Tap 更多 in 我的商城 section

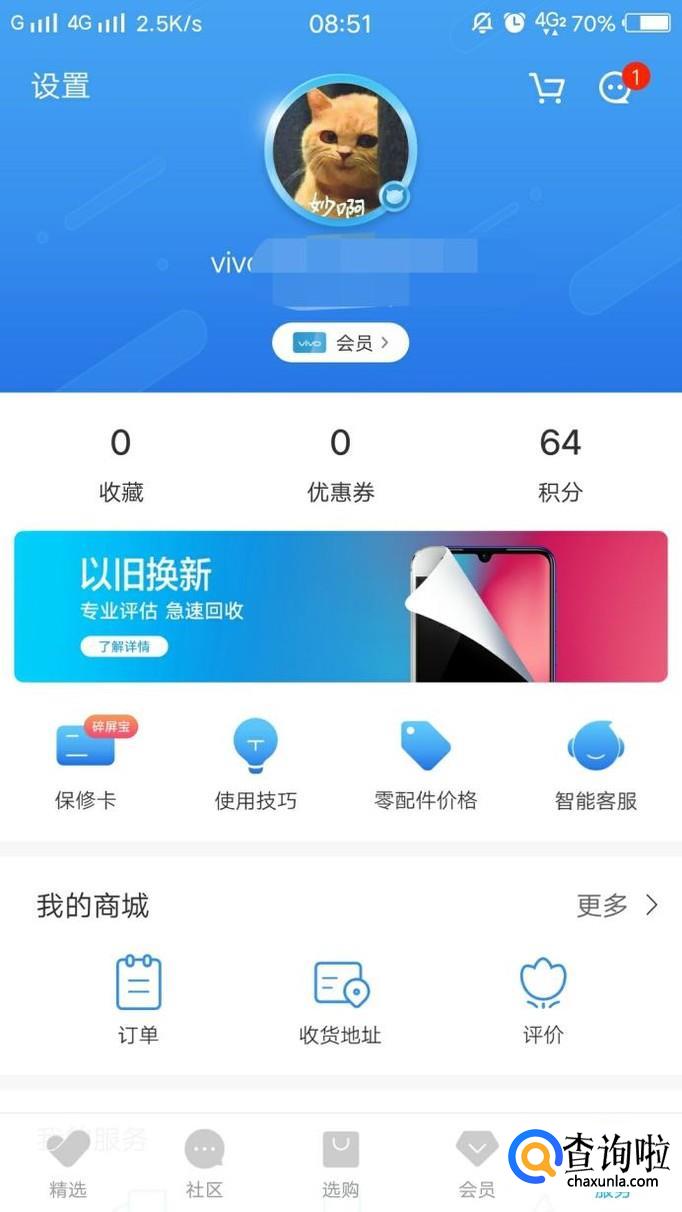click(616, 906)
